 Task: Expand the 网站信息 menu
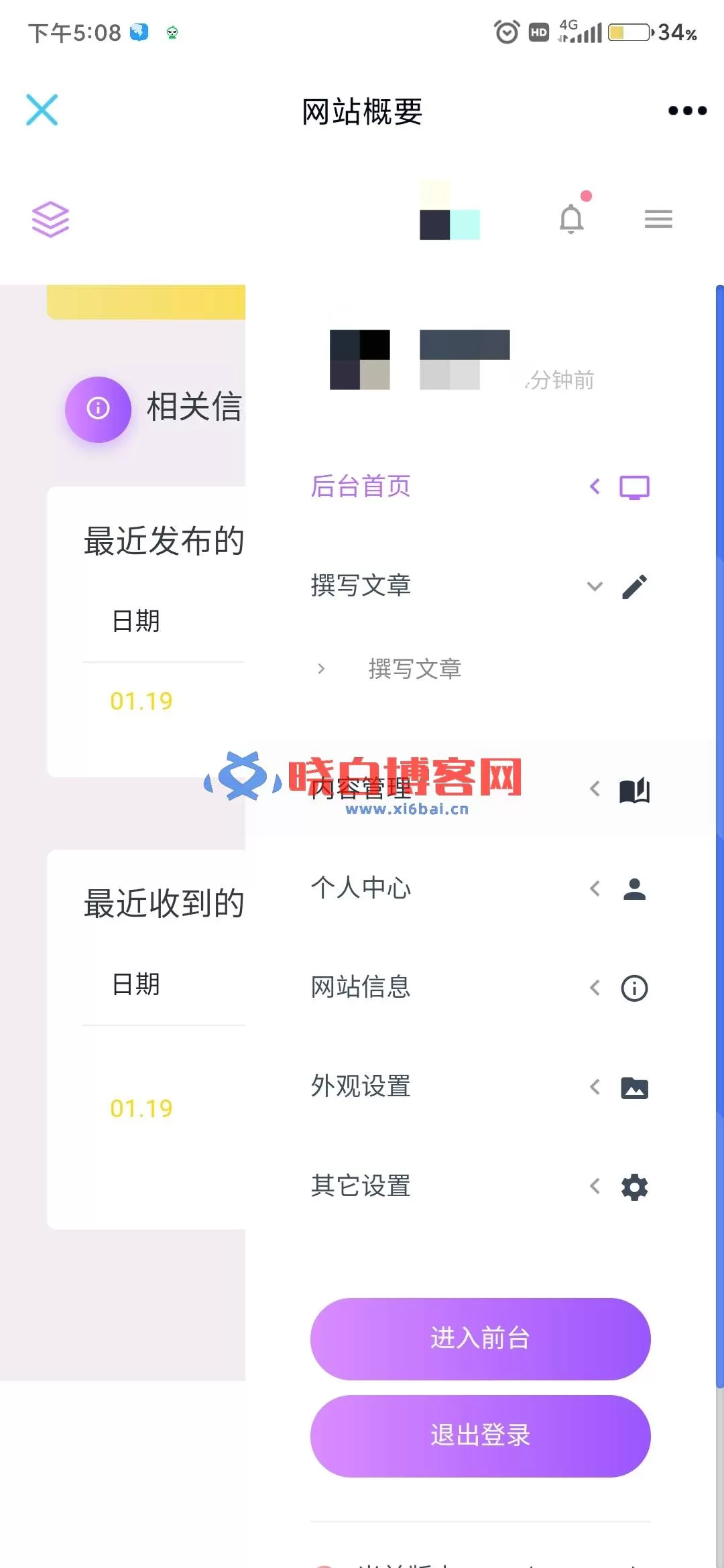click(x=480, y=988)
